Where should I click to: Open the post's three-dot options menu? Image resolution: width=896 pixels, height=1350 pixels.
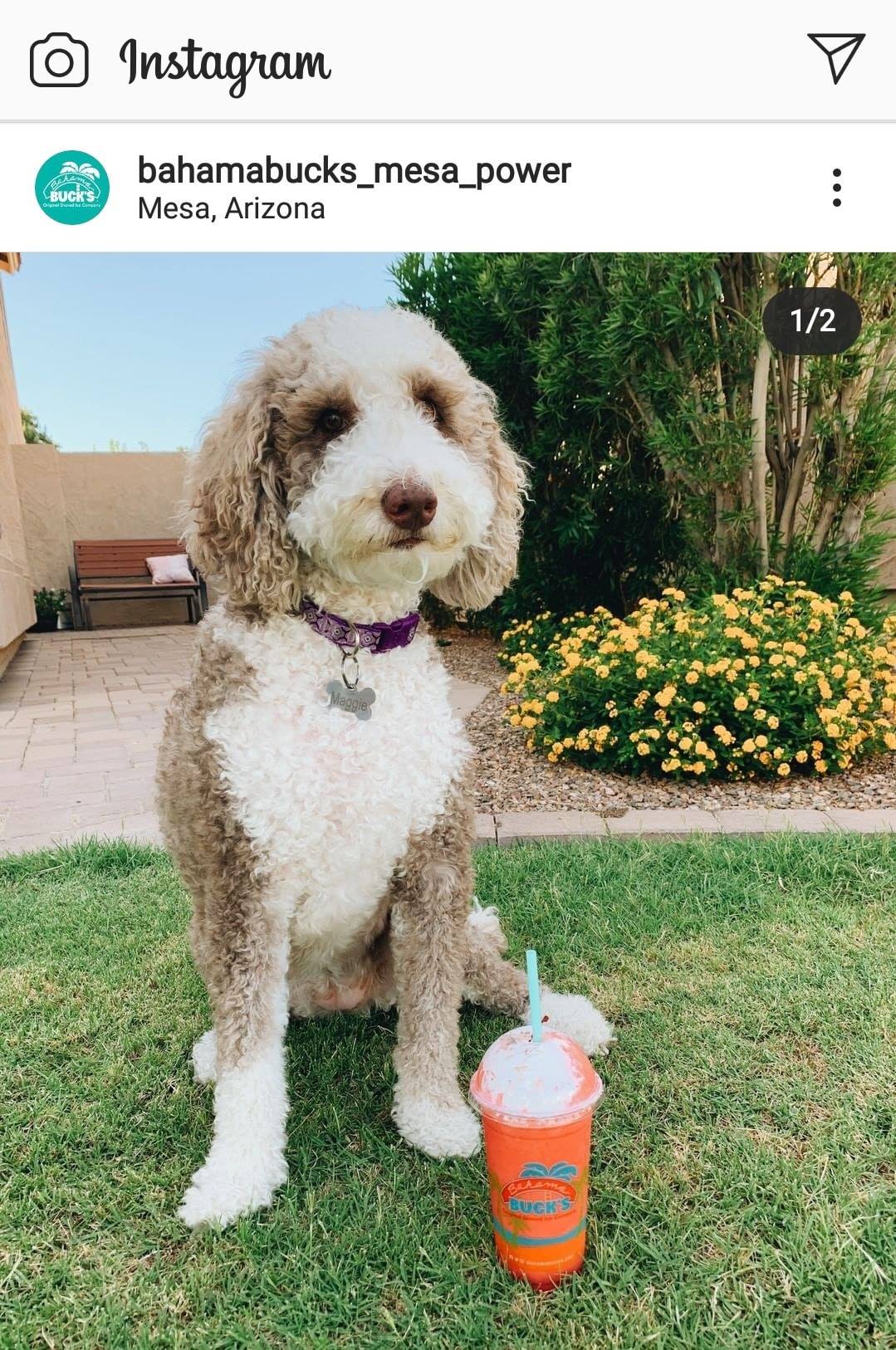click(836, 188)
